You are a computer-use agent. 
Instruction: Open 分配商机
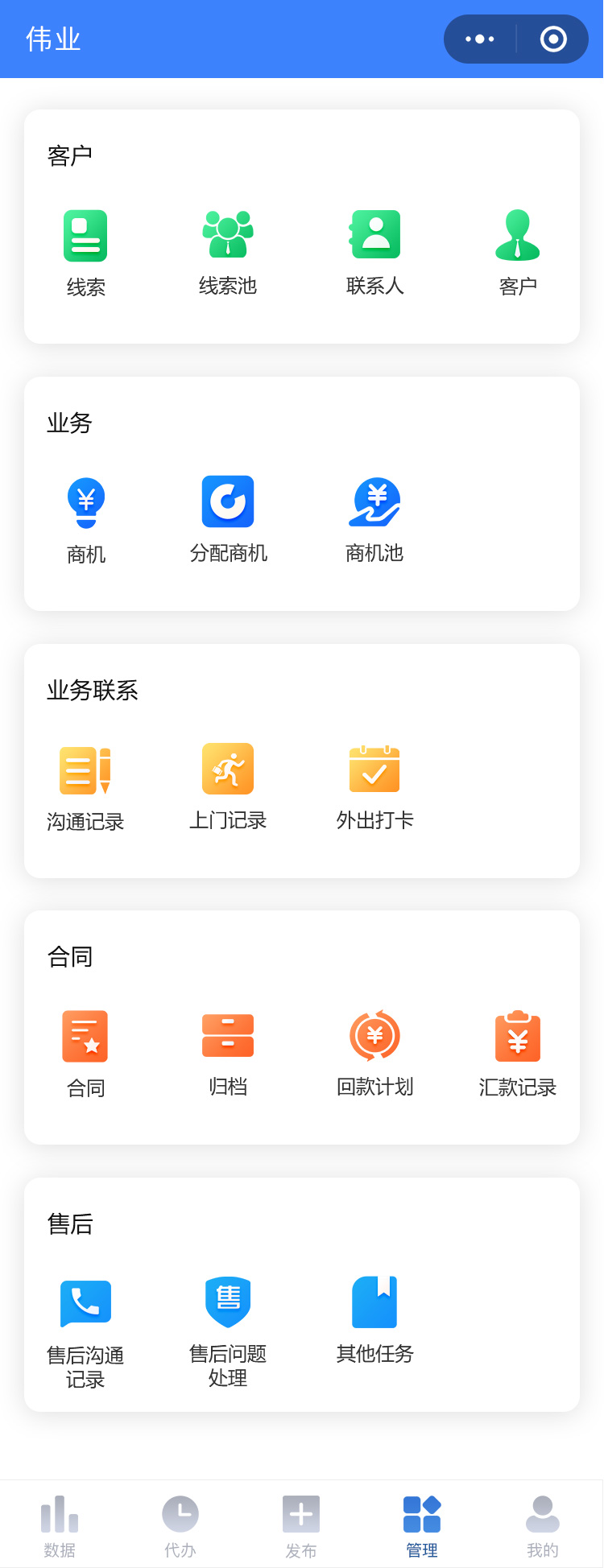pyautogui.click(x=228, y=518)
